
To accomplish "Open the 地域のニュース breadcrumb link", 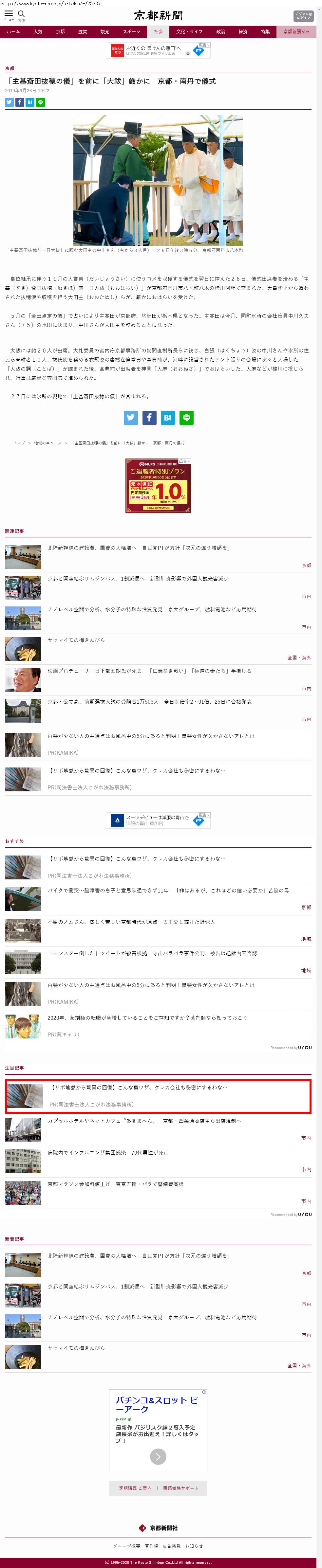I will tap(47, 442).
